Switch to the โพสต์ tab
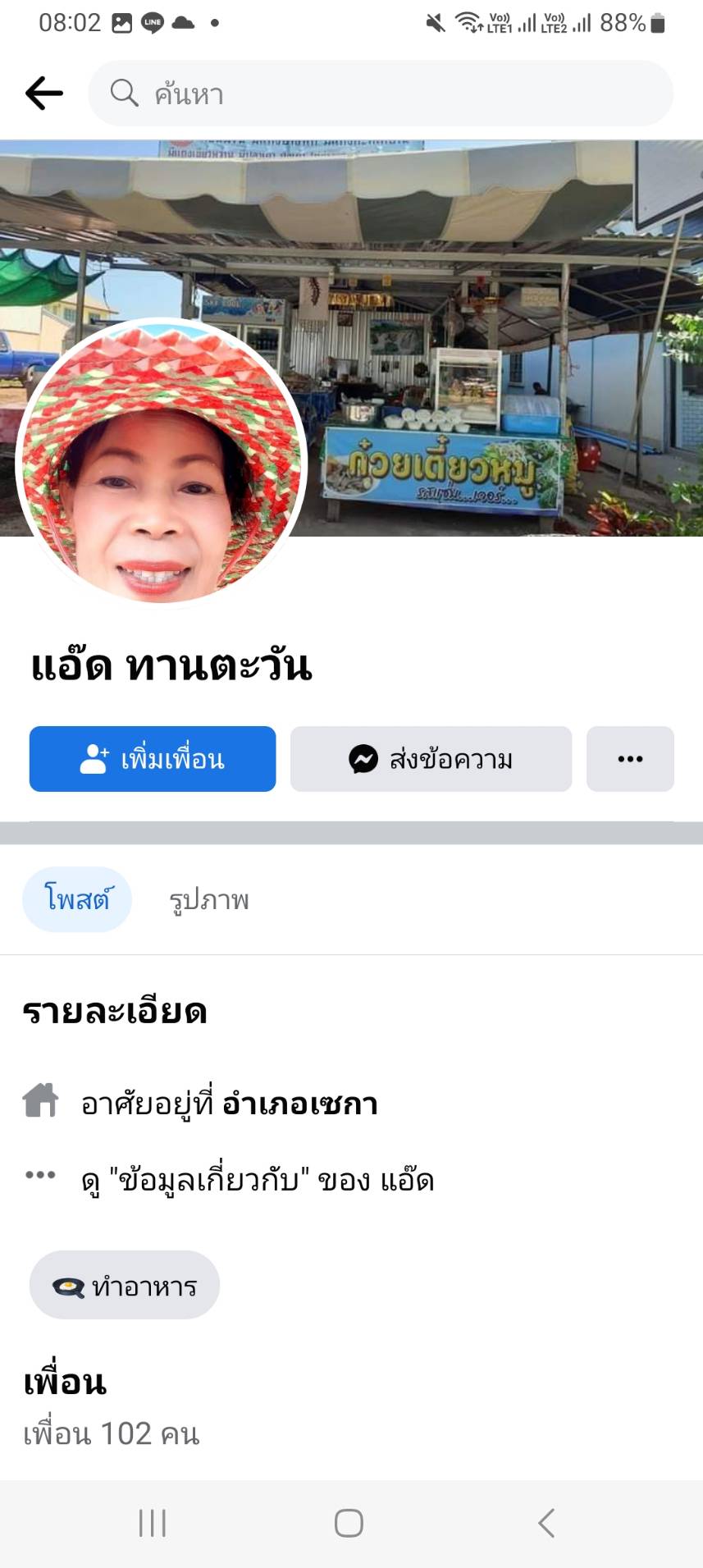 77,899
